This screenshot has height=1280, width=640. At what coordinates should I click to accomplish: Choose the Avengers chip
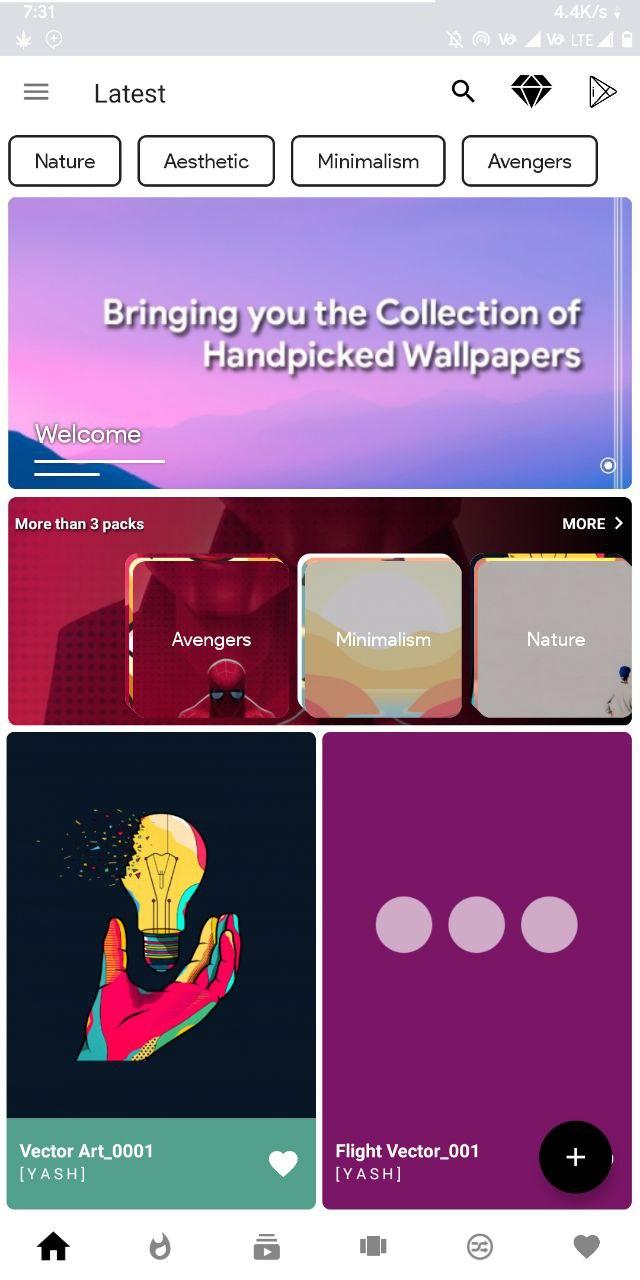tap(529, 161)
